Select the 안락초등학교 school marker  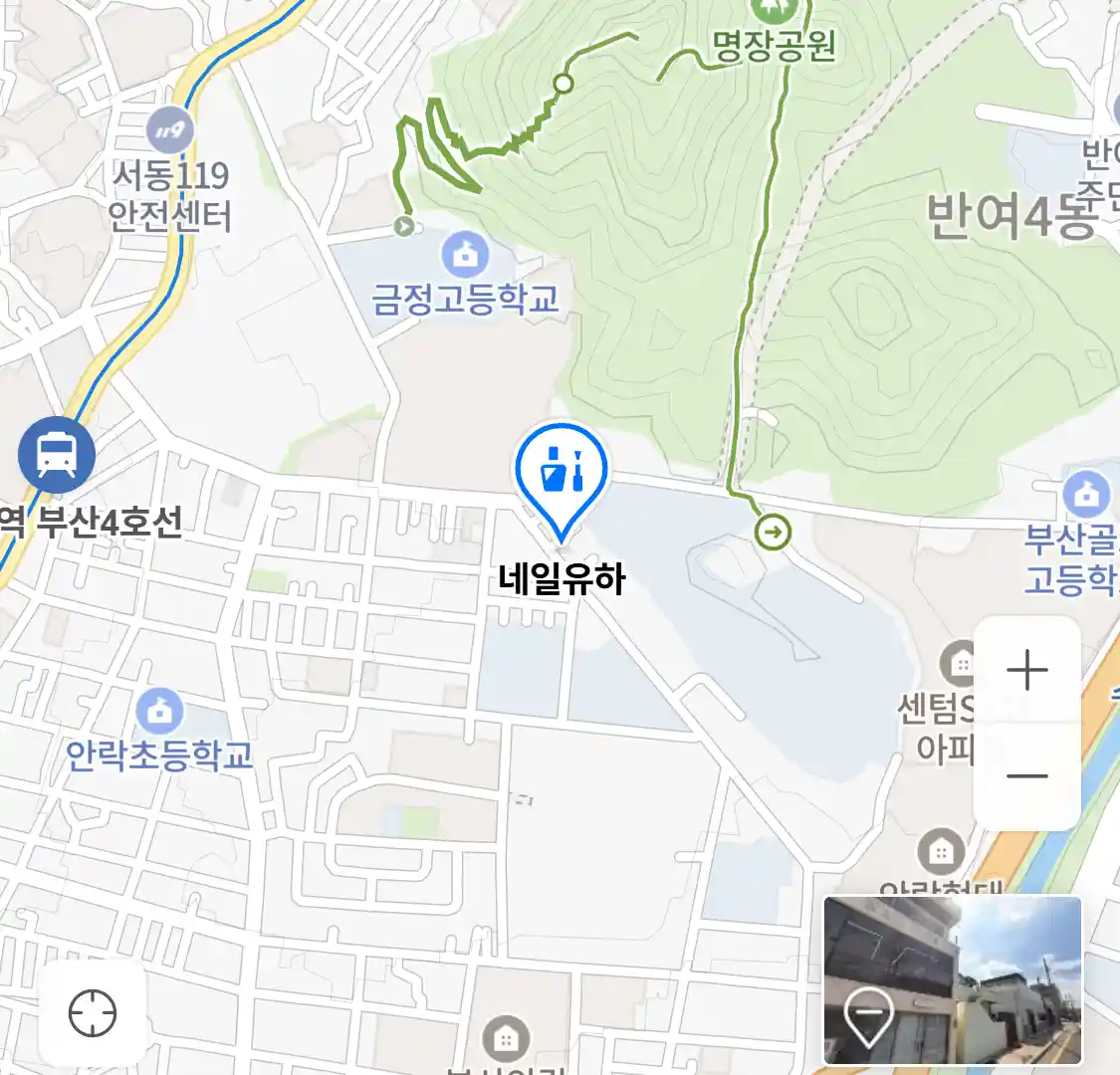pos(159,712)
